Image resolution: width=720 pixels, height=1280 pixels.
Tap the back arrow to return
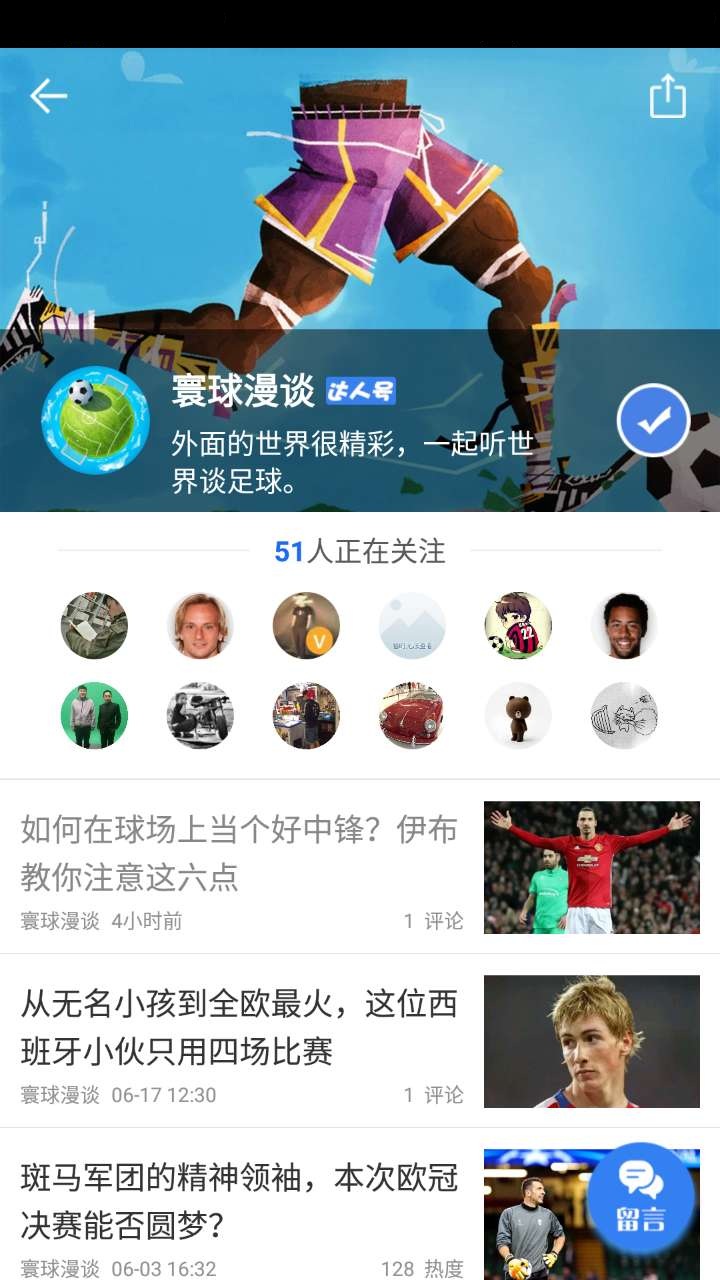47,94
